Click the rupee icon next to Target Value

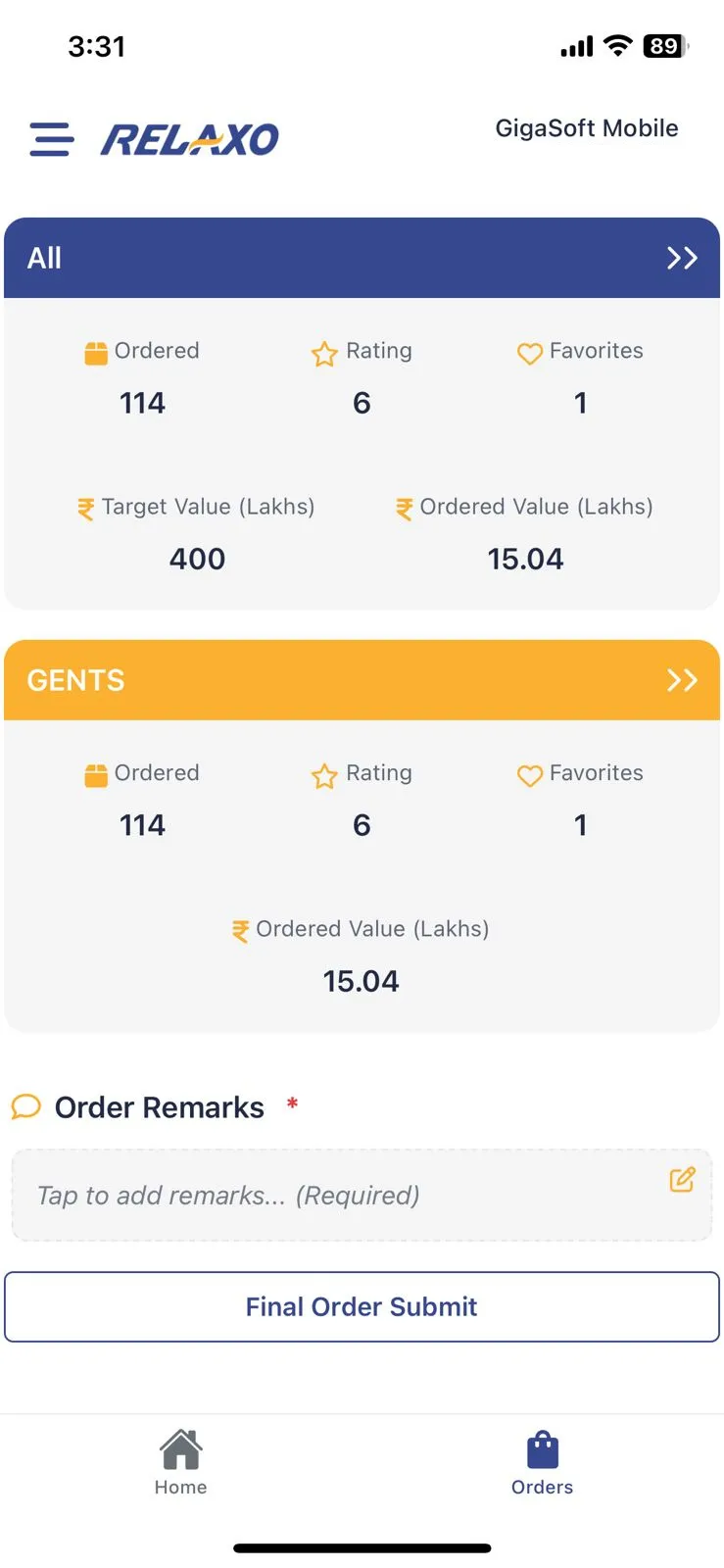85,509
